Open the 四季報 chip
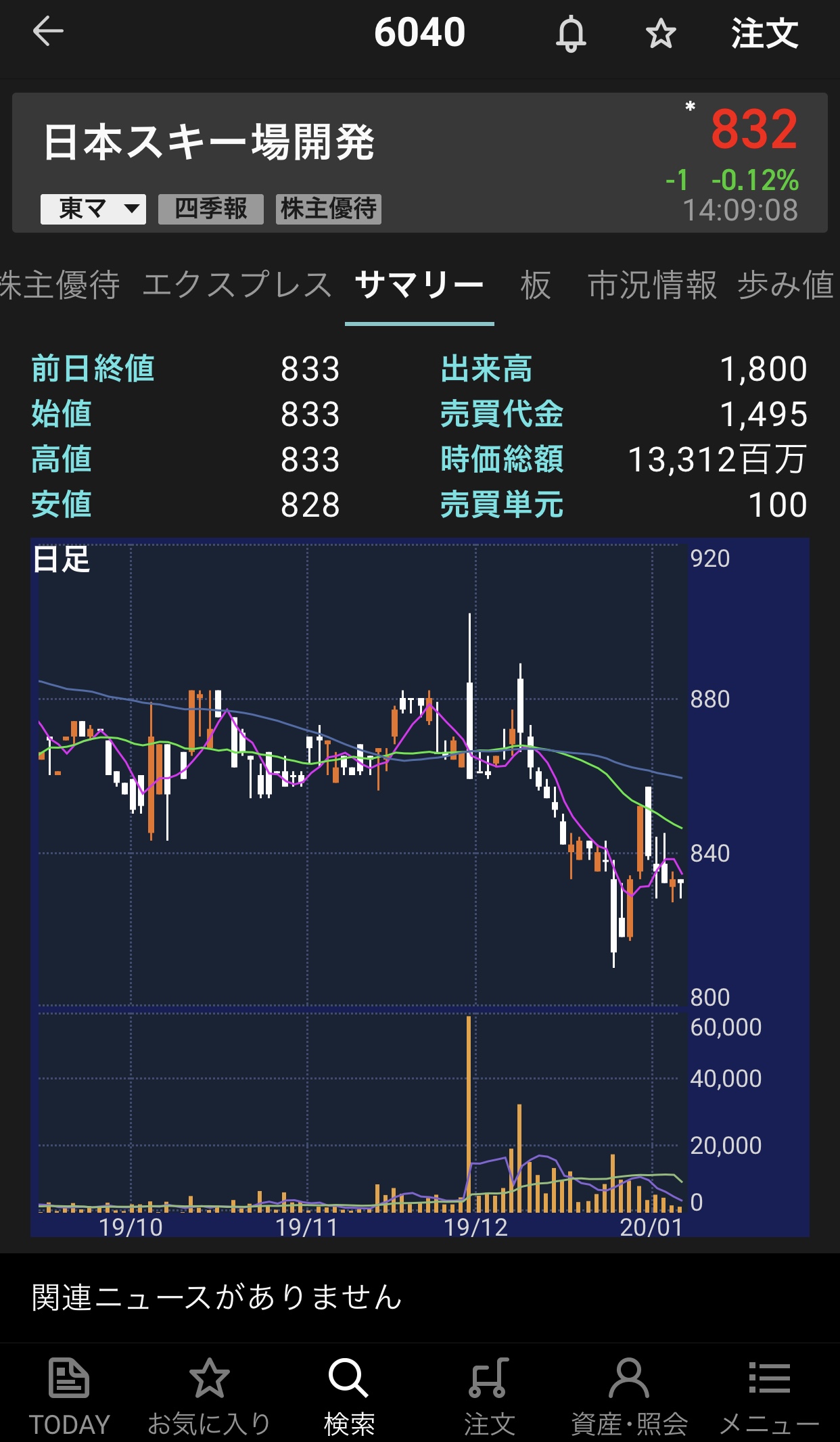The image size is (840, 1442). tap(210, 209)
